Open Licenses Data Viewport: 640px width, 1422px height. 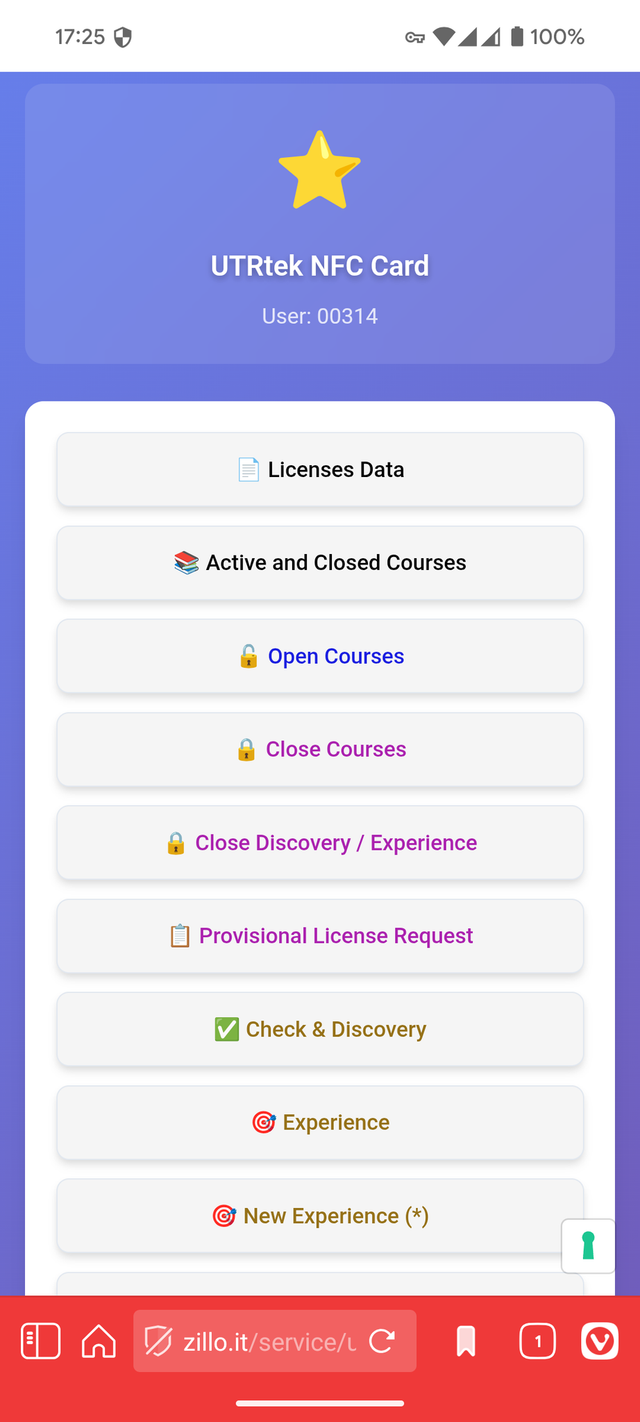[x=320, y=470]
